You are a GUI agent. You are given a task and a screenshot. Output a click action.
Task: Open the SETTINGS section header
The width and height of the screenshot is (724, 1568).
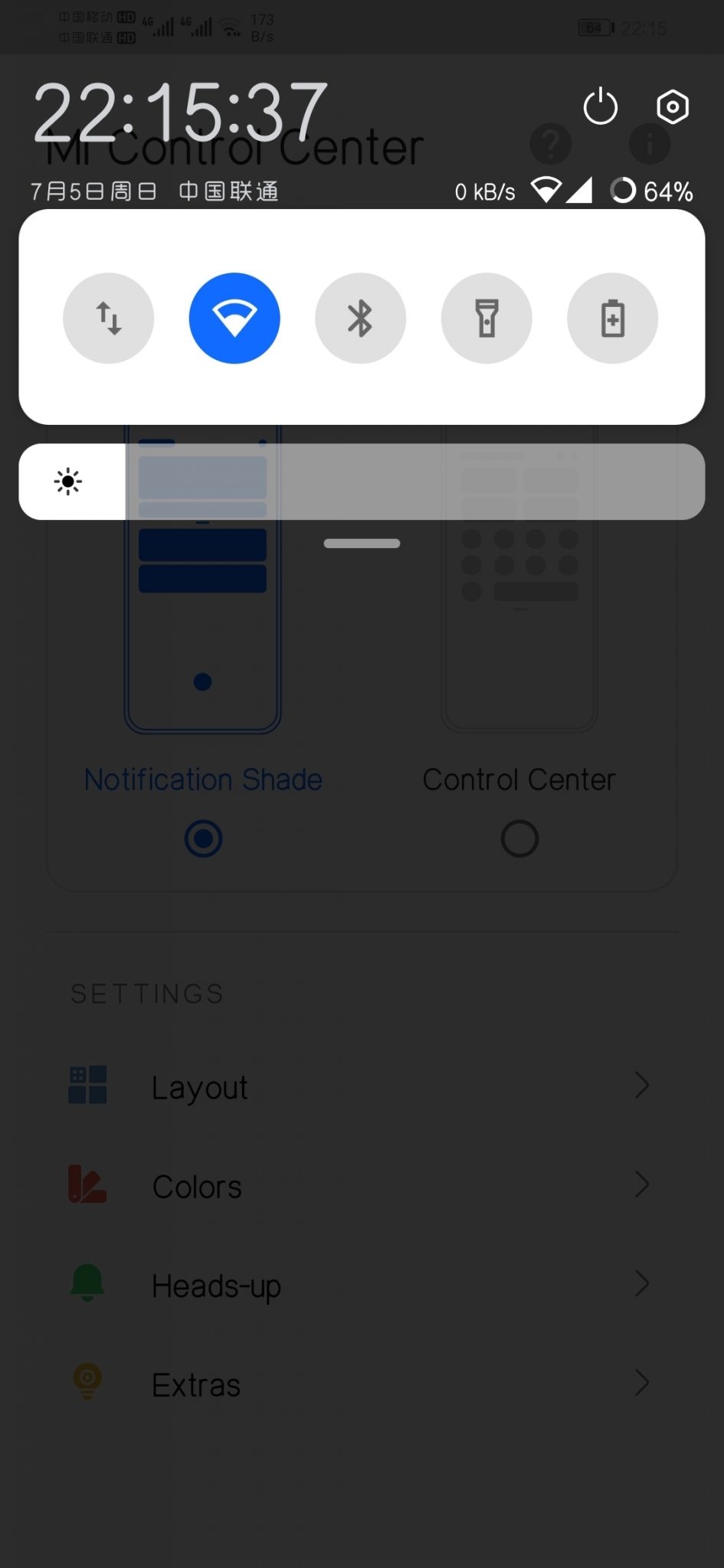(146, 994)
